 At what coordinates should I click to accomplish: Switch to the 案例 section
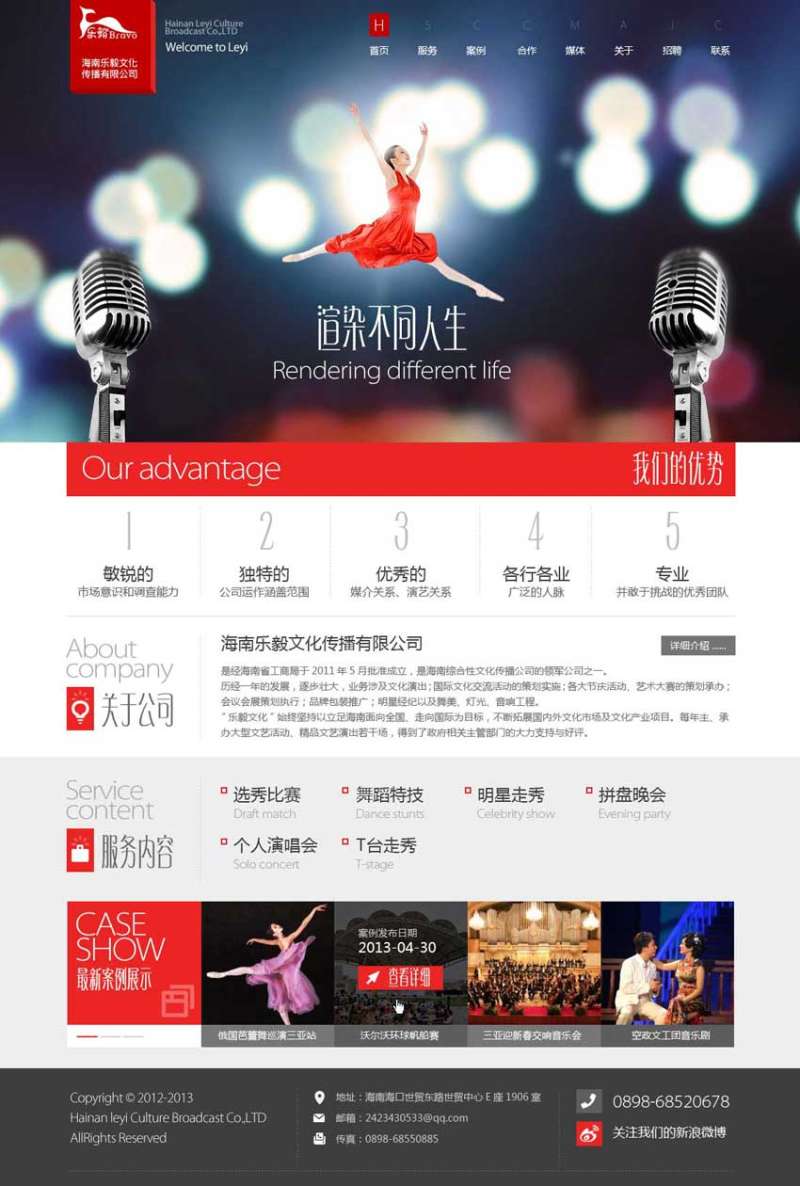(x=476, y=50)
